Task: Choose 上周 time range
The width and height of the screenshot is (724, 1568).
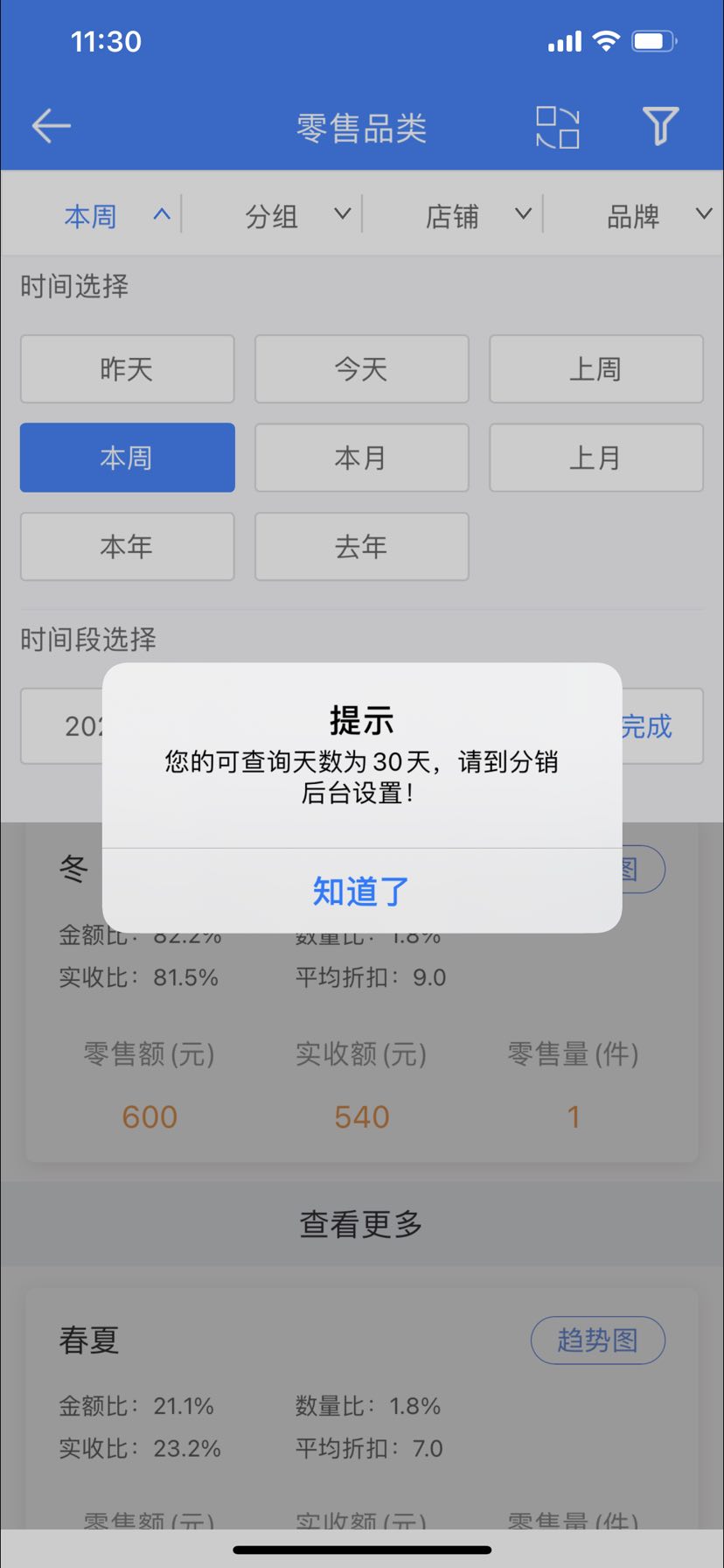Action: click(x=595, y=368)
